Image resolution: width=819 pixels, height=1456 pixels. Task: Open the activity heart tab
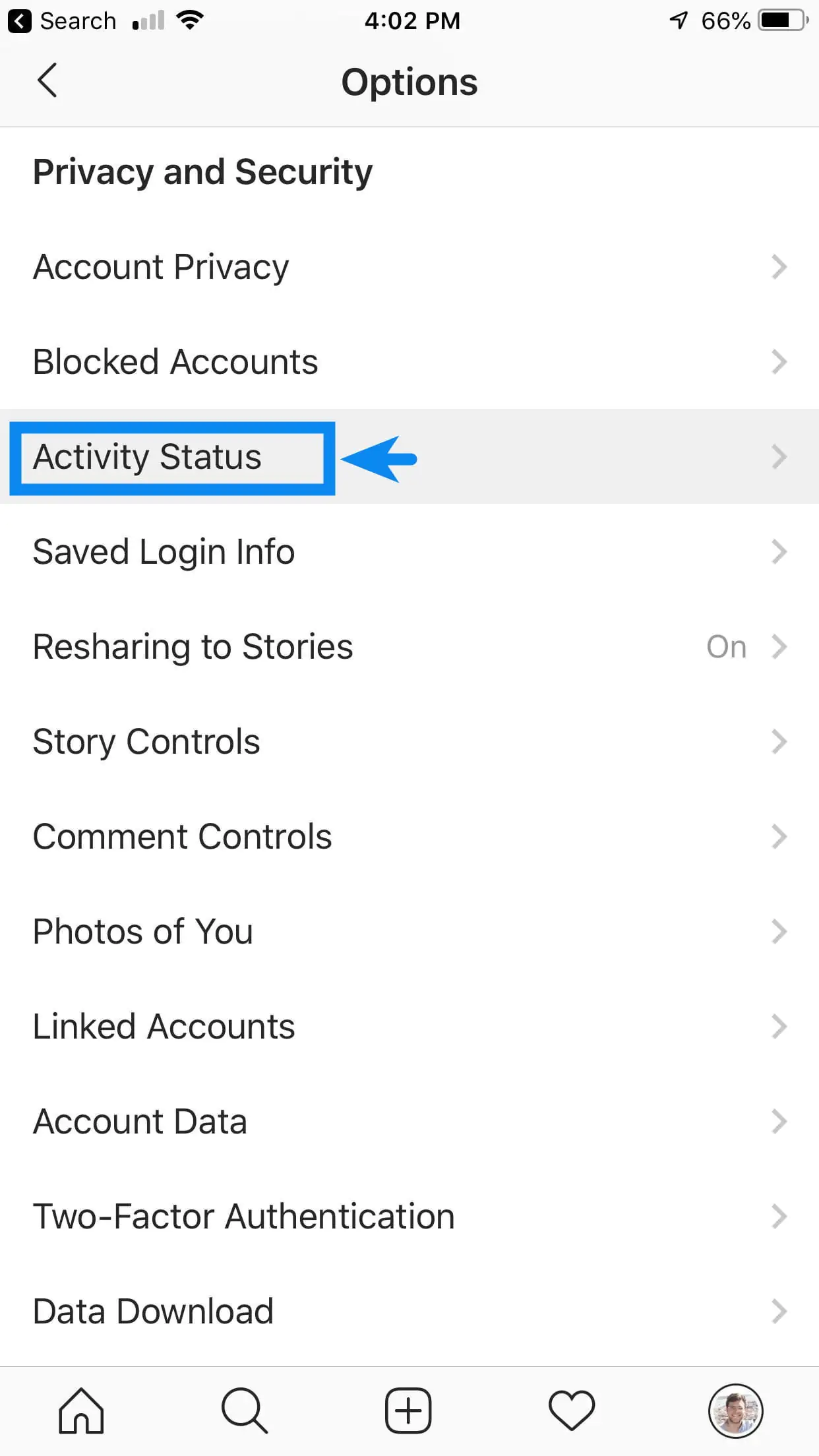tap(572, 1411)
